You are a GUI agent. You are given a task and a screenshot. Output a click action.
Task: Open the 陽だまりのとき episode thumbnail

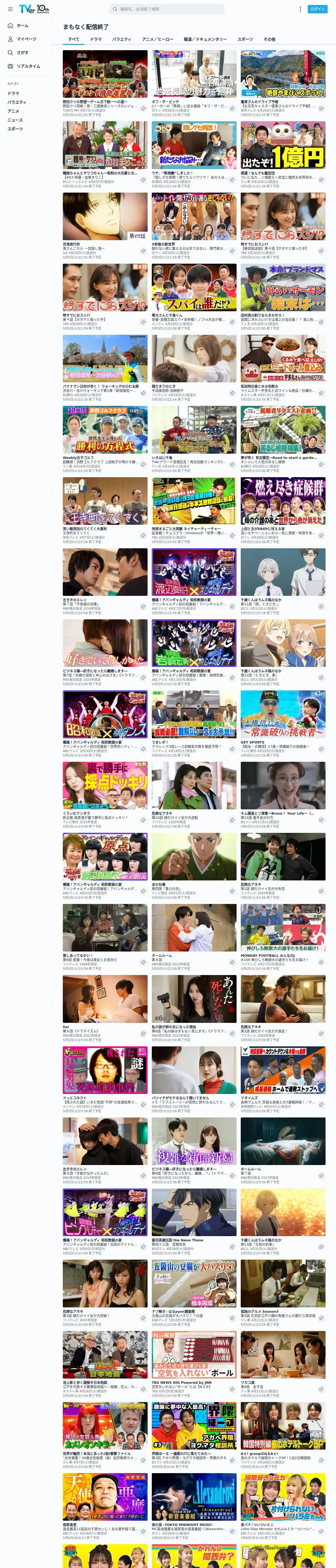tap(194, 359)
